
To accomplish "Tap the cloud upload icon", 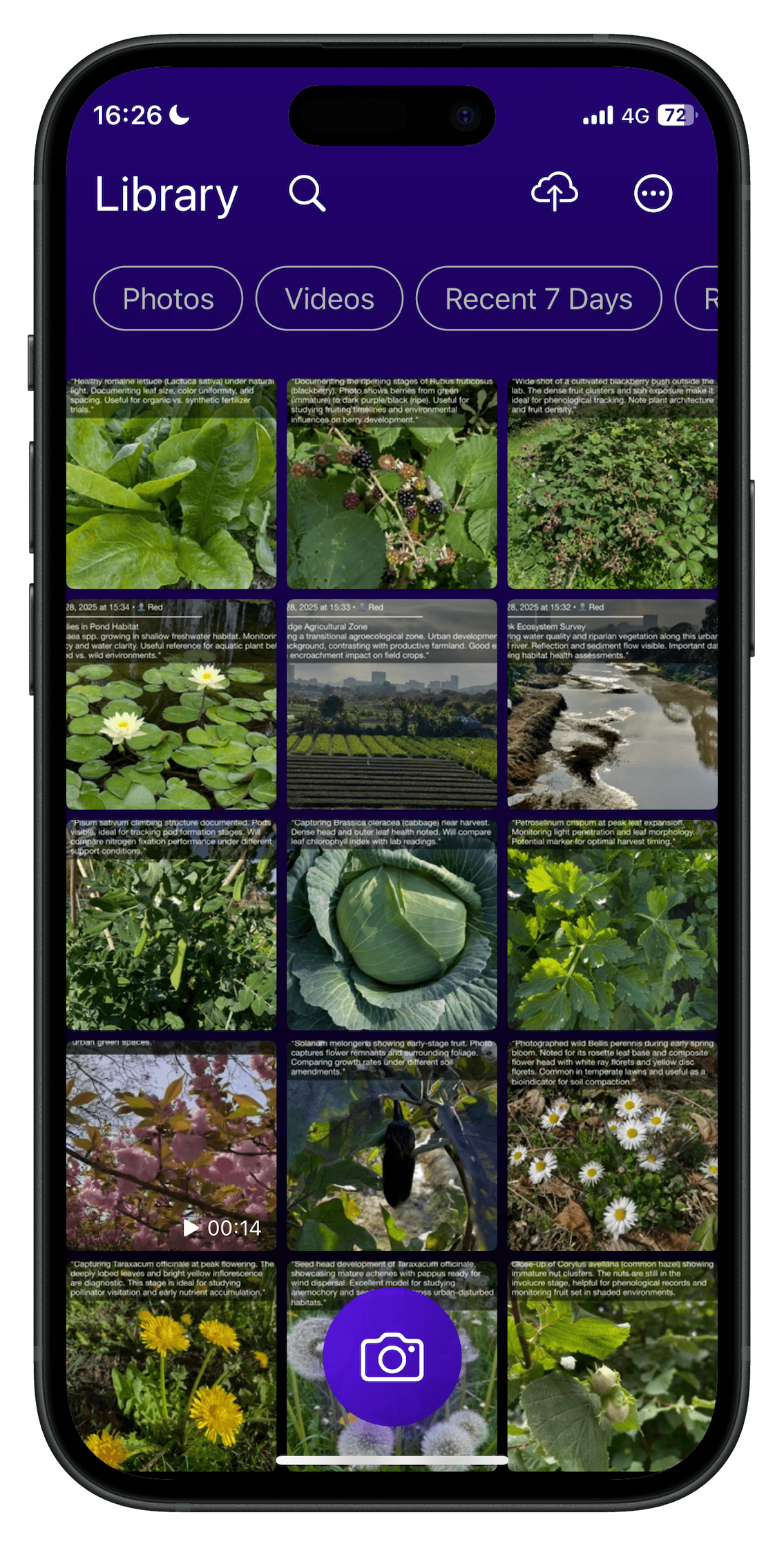I will (554, 193).
